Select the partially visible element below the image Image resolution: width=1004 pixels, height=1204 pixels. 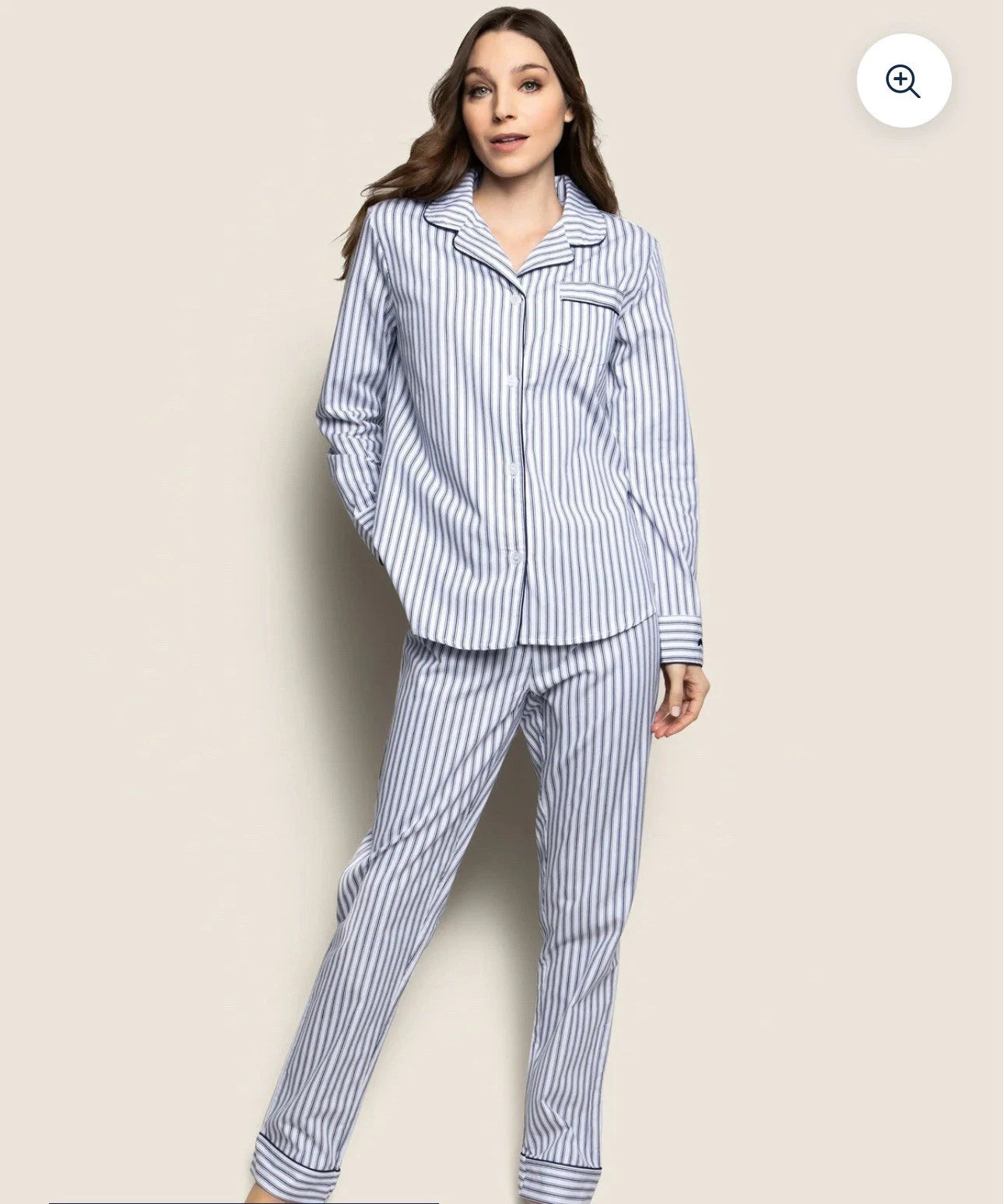tap(241, 1201)
